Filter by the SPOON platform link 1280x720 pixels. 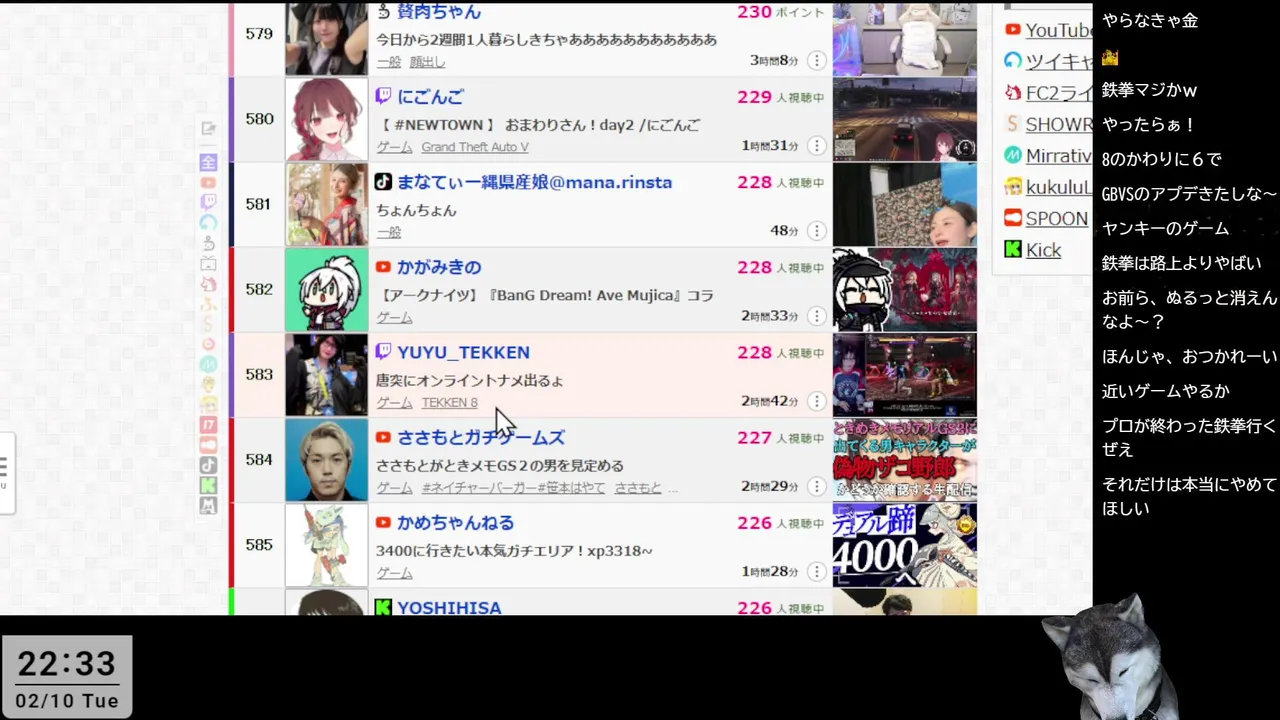(x=1056, y=218)
